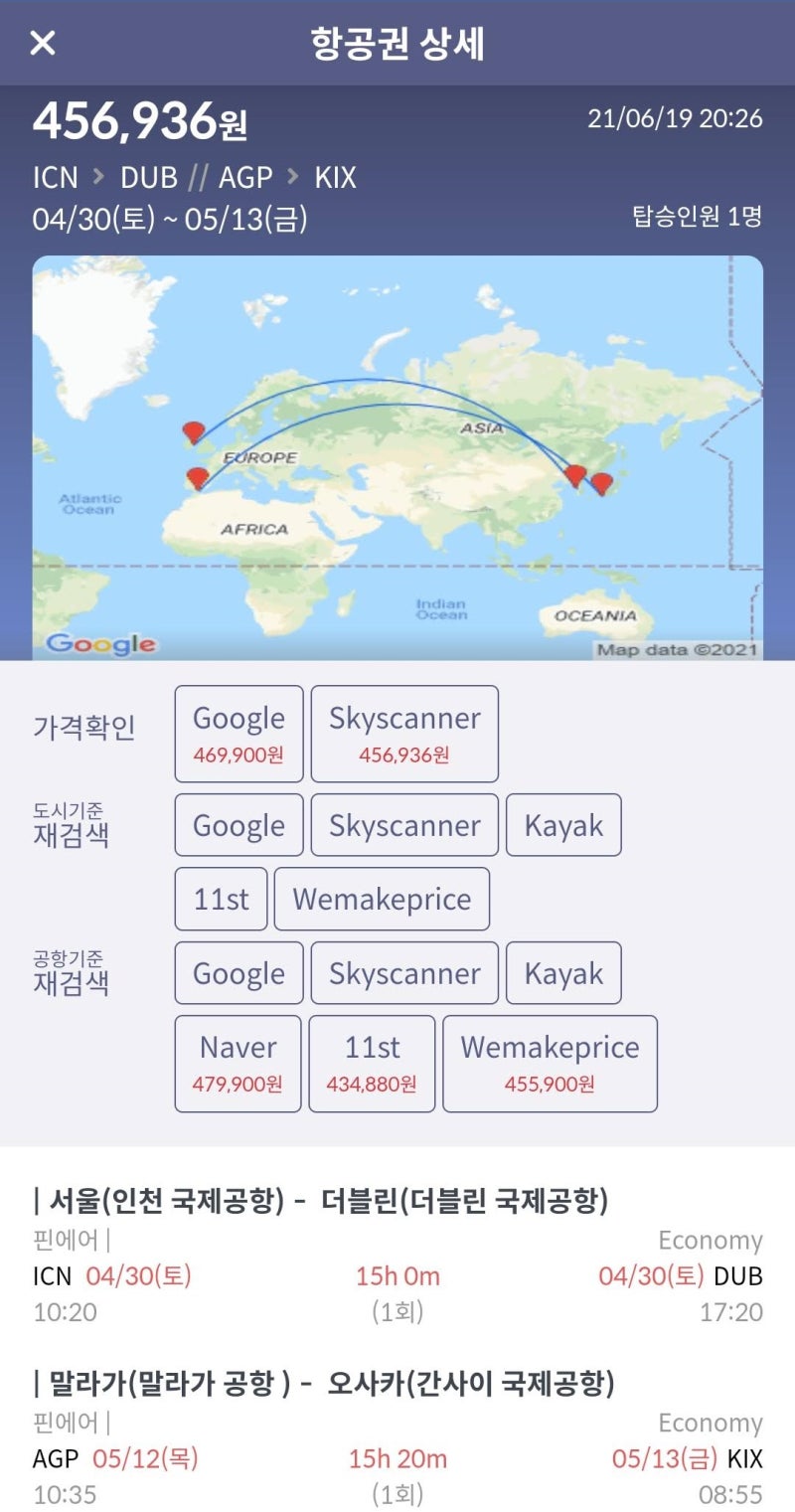795x1512 pixels.
Task: Close the 항공권 상세 detail screen
Action: coord(42,44)
